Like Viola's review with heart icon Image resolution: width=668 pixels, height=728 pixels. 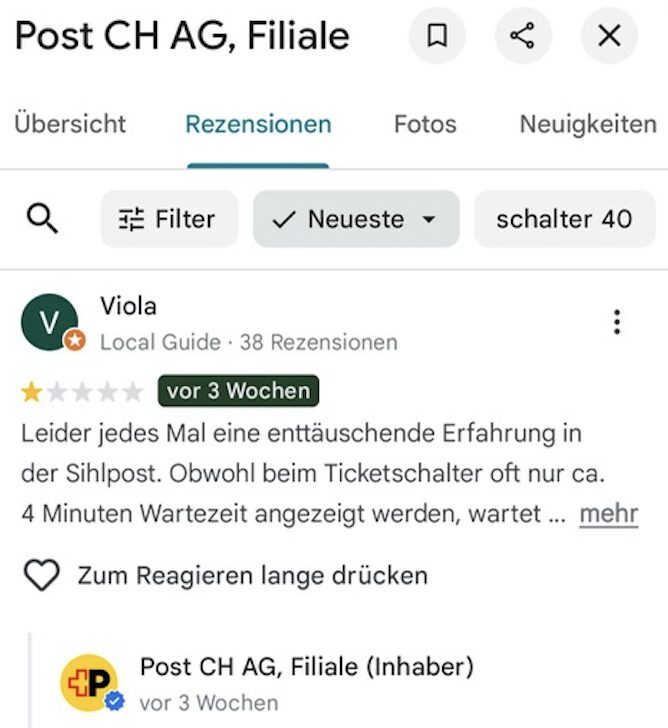pyautogui.click(x=41, y=576)
